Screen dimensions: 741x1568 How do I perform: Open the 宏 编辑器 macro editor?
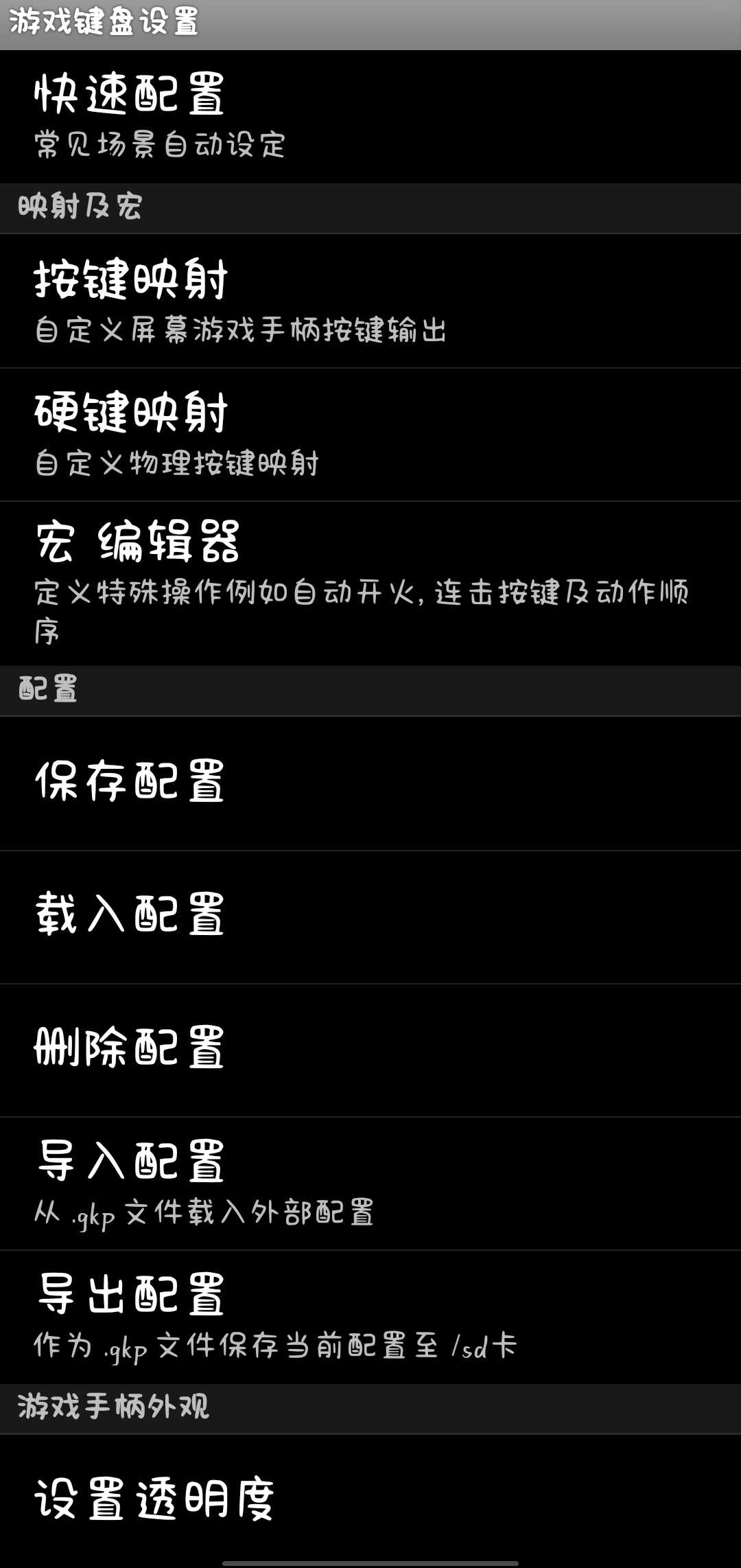click(x=370, y=582)
